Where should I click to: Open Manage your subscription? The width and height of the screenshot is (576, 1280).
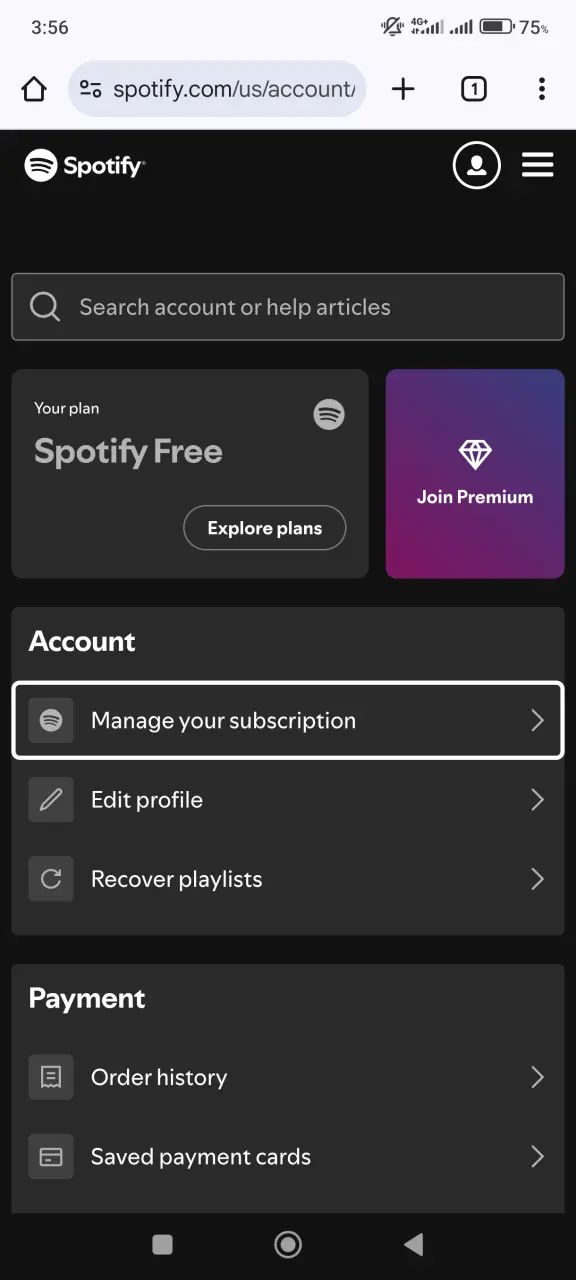(x=288, y=720)
